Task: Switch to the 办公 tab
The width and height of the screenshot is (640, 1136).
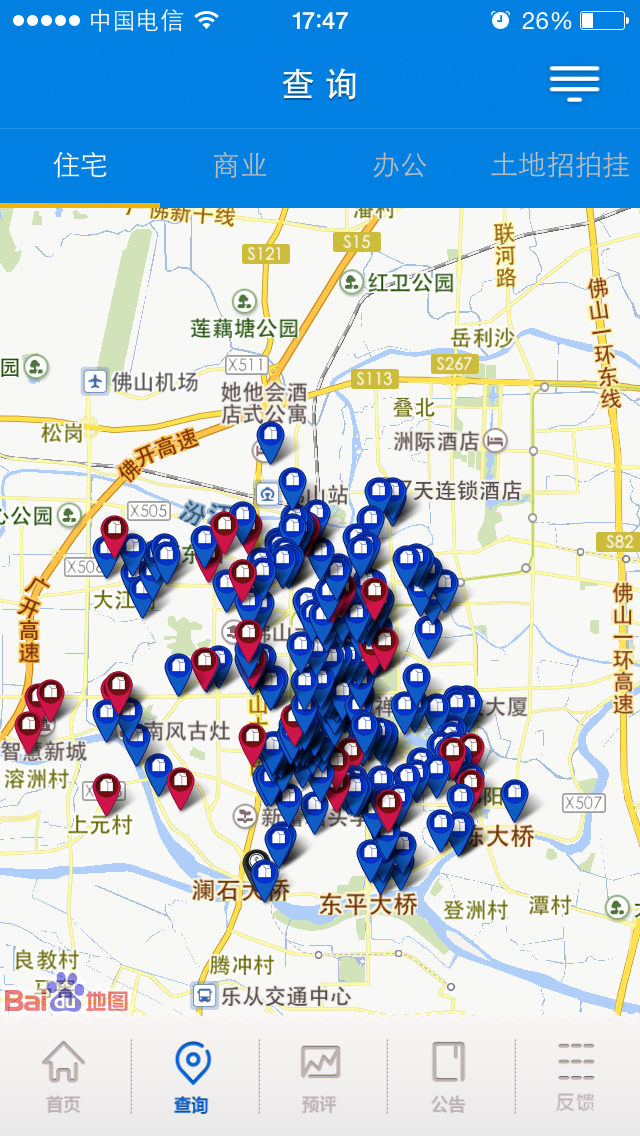Action: tap(399, 166)
